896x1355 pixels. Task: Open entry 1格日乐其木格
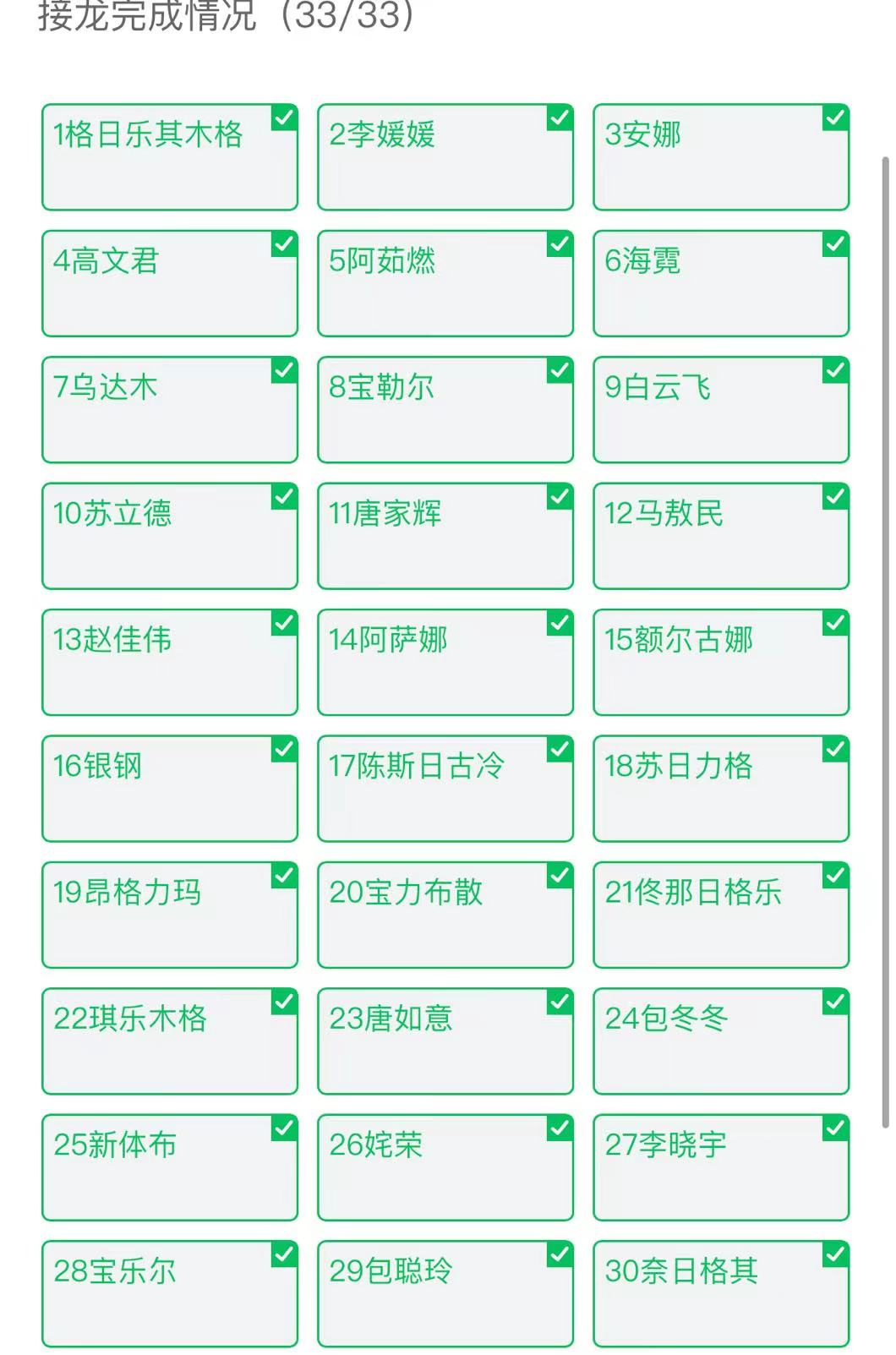pyautogui.click(x=169, y=157)
